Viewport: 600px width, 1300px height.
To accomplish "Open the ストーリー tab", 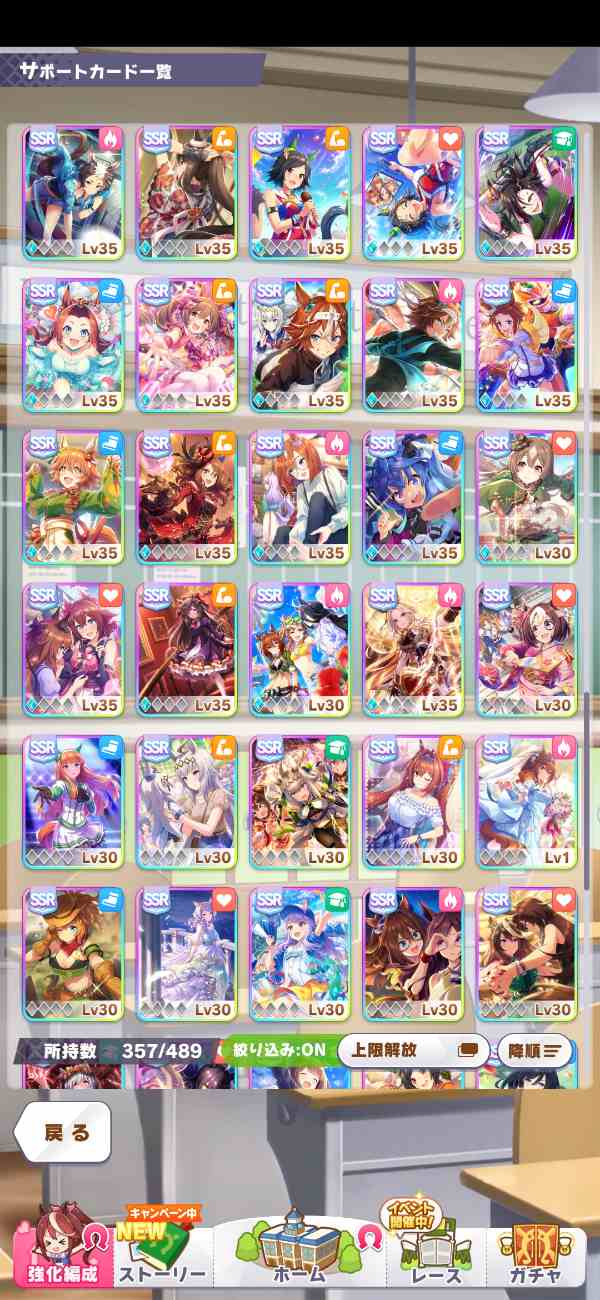I will tap(162, 1250).
